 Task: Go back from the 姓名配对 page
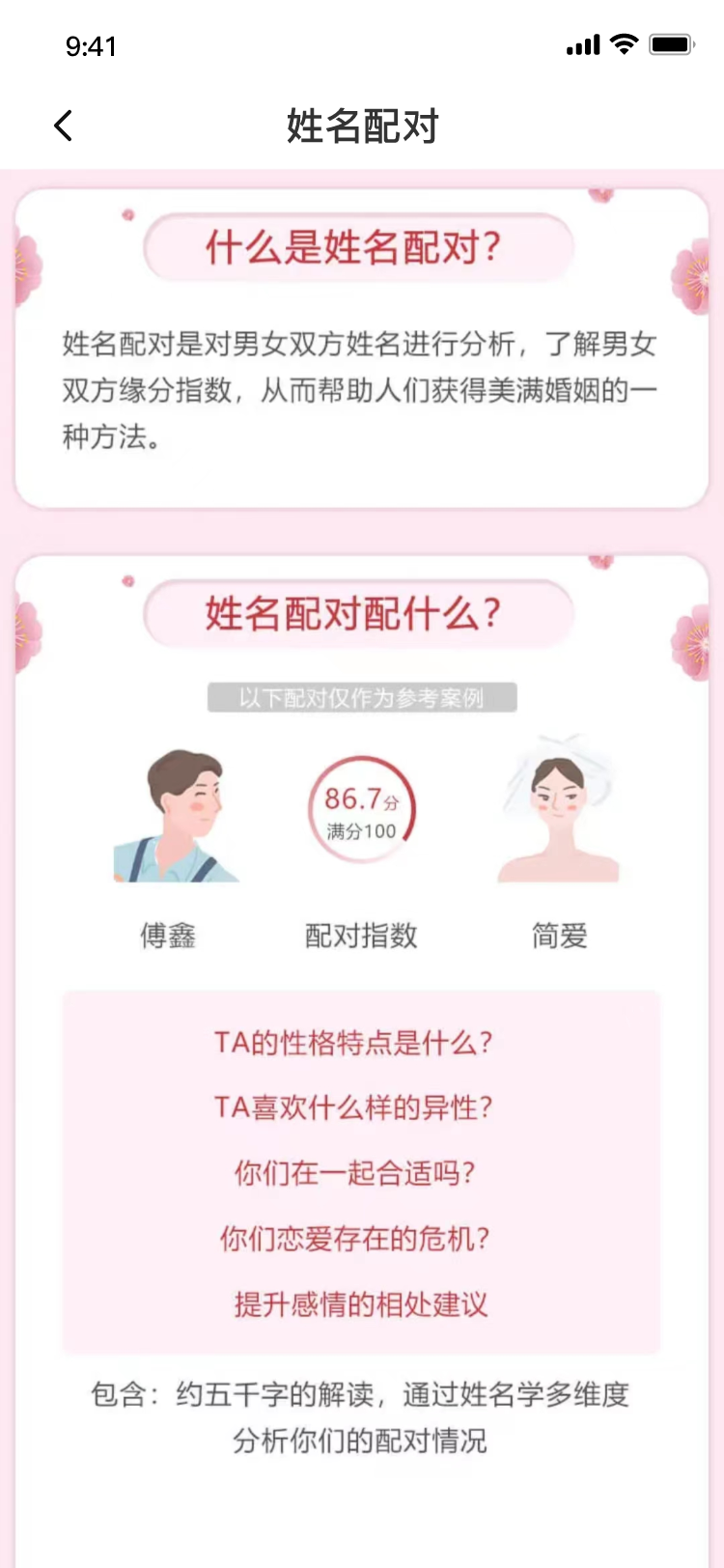click(64, 126)
